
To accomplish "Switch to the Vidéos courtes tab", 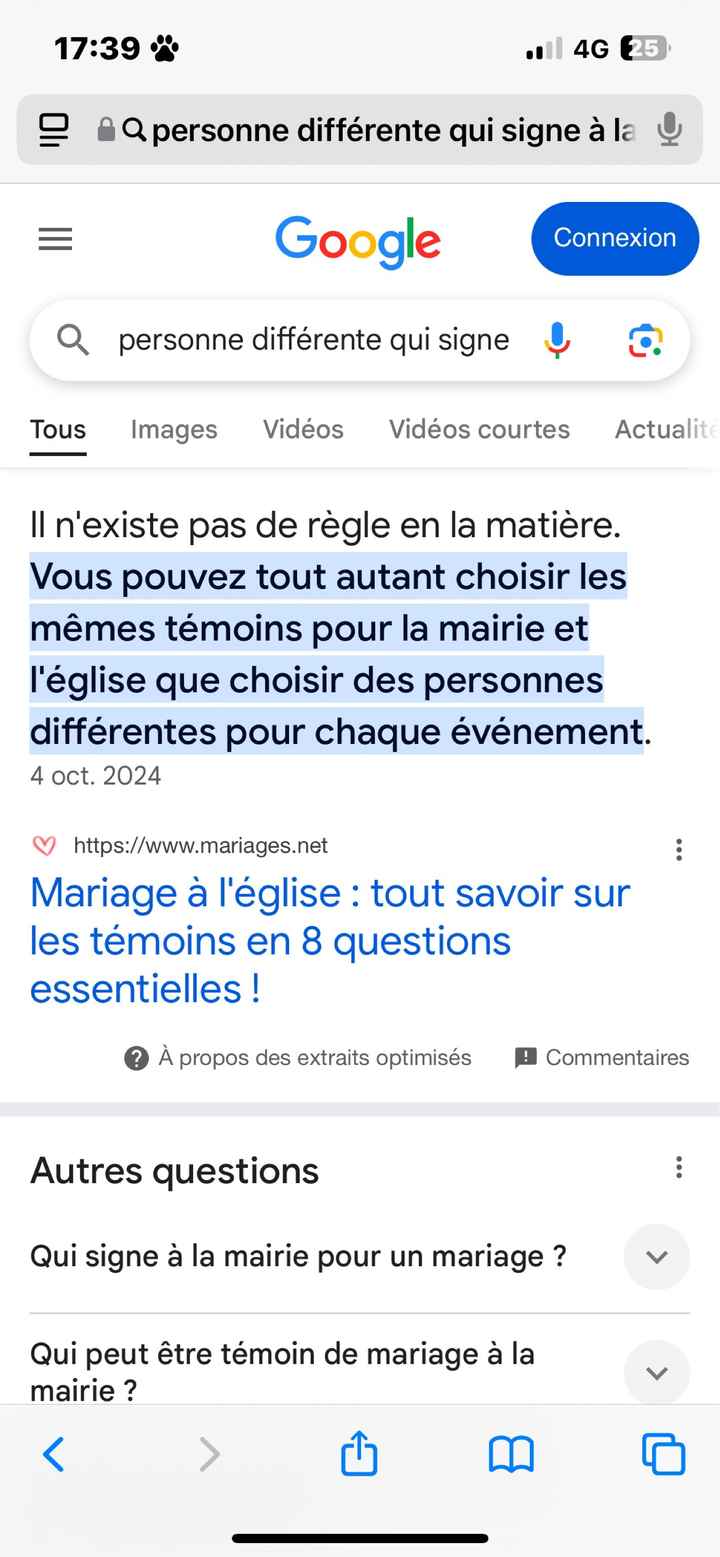I will [x=479, y=429].
